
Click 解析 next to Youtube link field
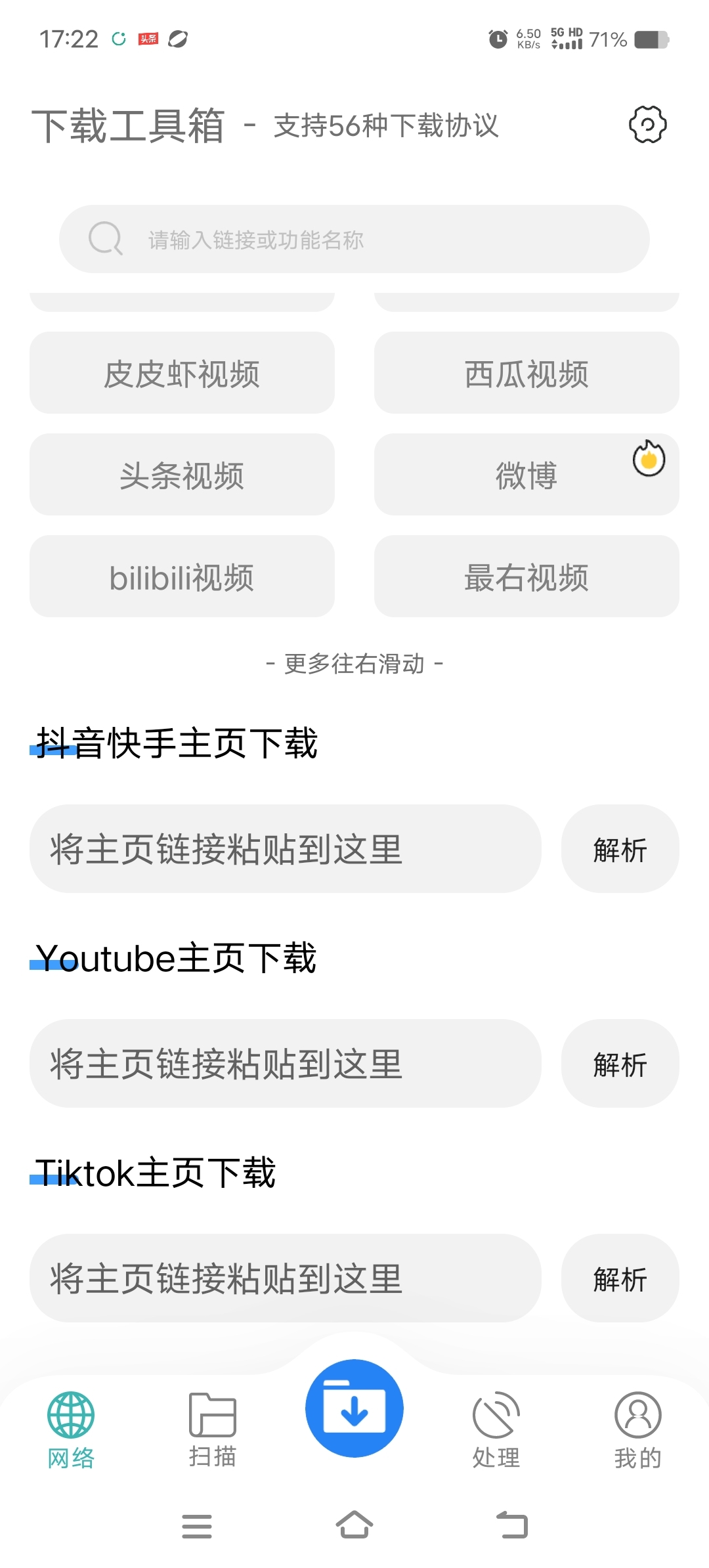click(x=619, y=1062)
